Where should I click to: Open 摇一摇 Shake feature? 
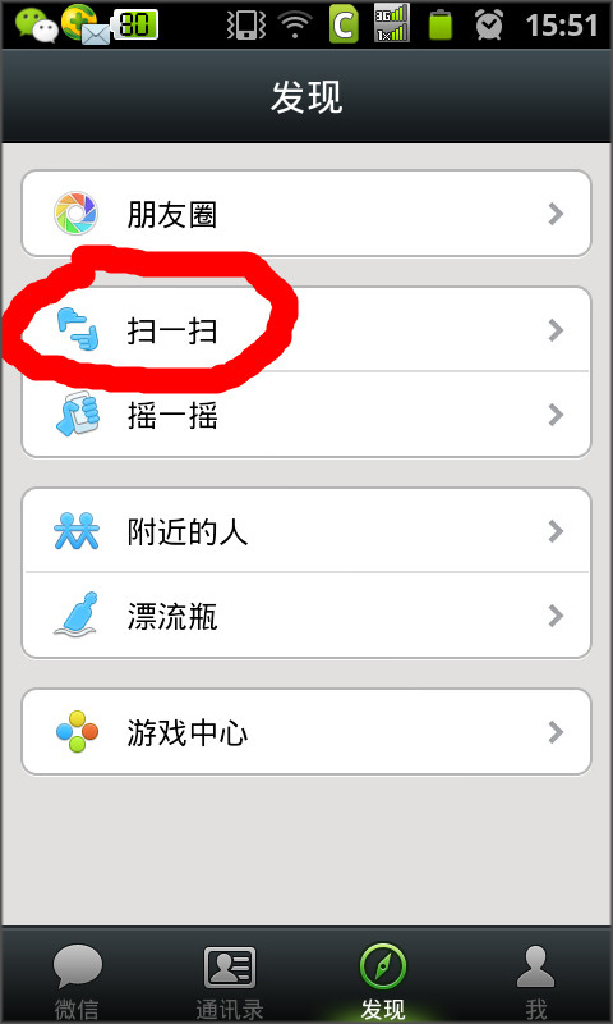306,415
